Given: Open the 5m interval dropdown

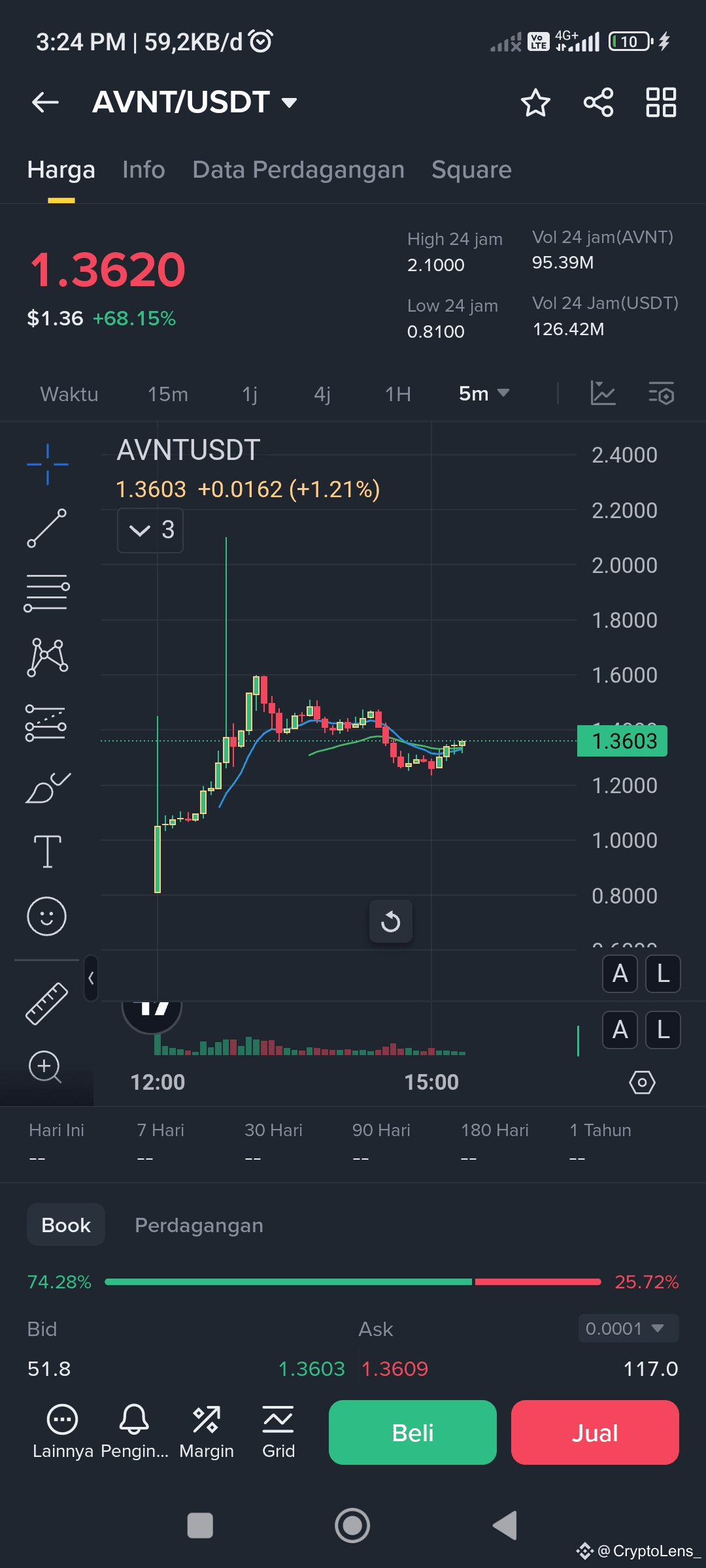Looking at the screenshot, I should coord(484,393).
